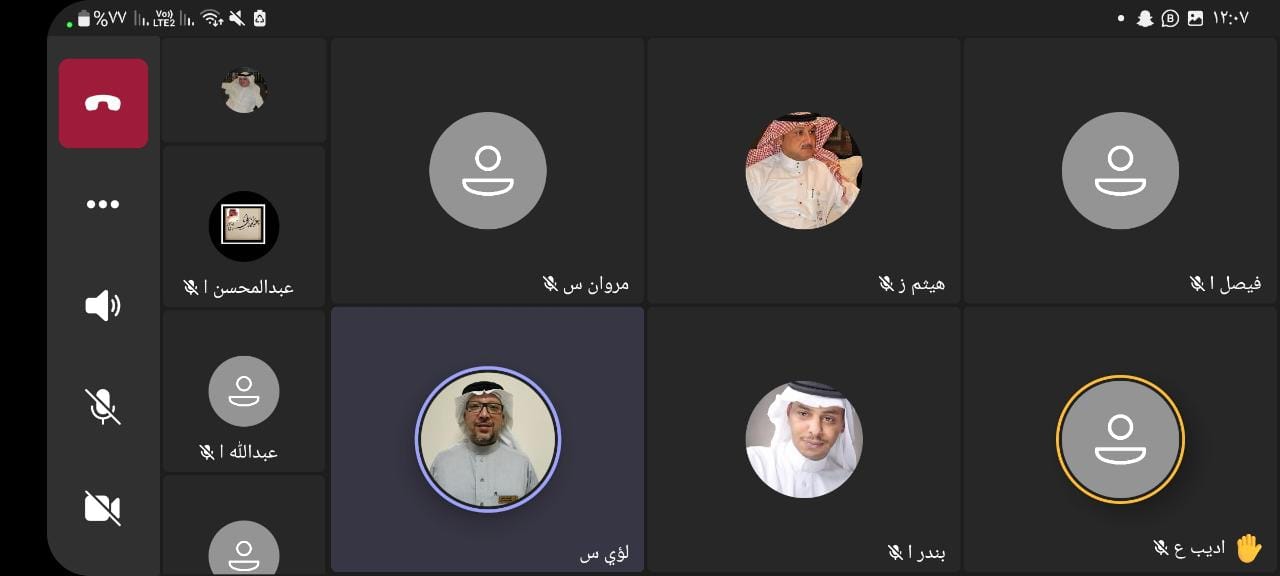
Task: Select participant tile هيثم ز
Action: pyautogui.click(x=803, y=171)
